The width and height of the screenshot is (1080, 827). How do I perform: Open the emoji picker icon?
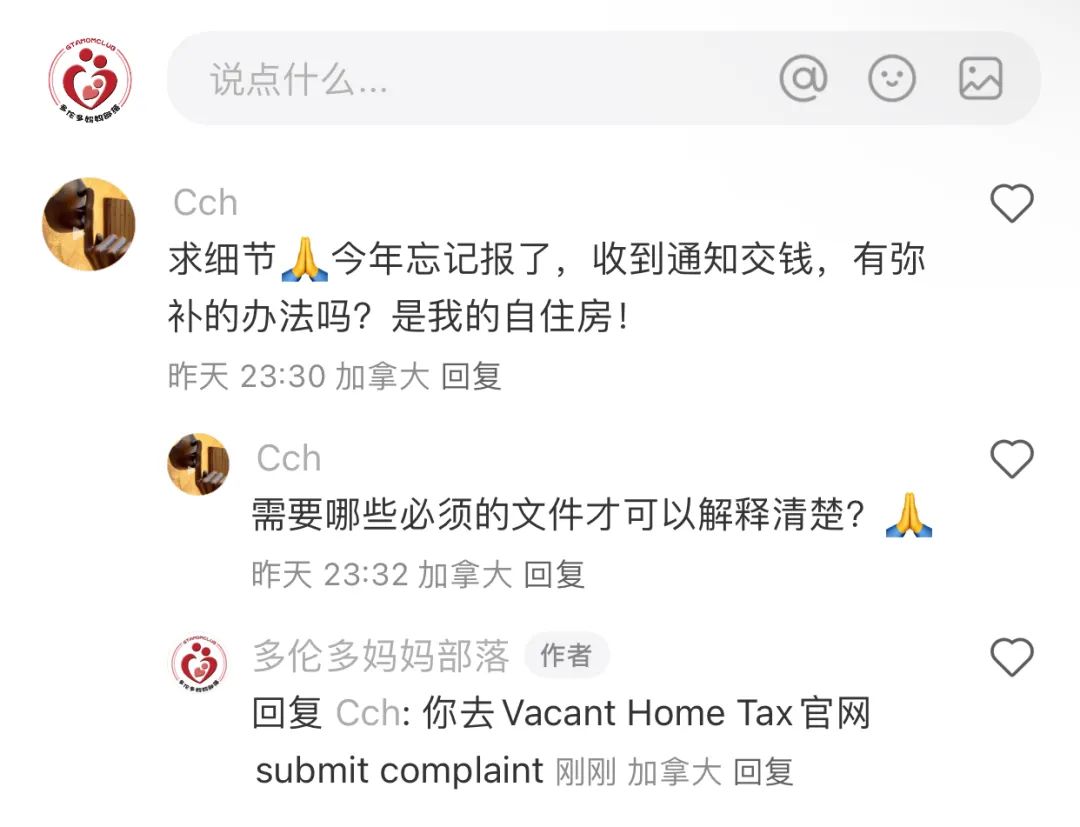891,78
